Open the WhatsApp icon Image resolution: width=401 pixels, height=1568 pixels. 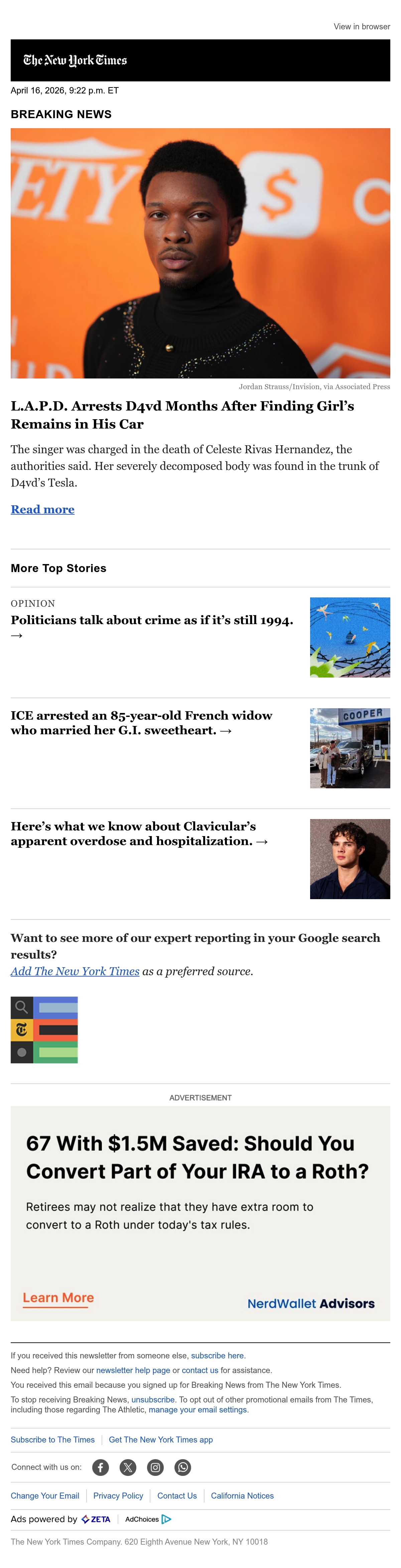pos(183,1467)
